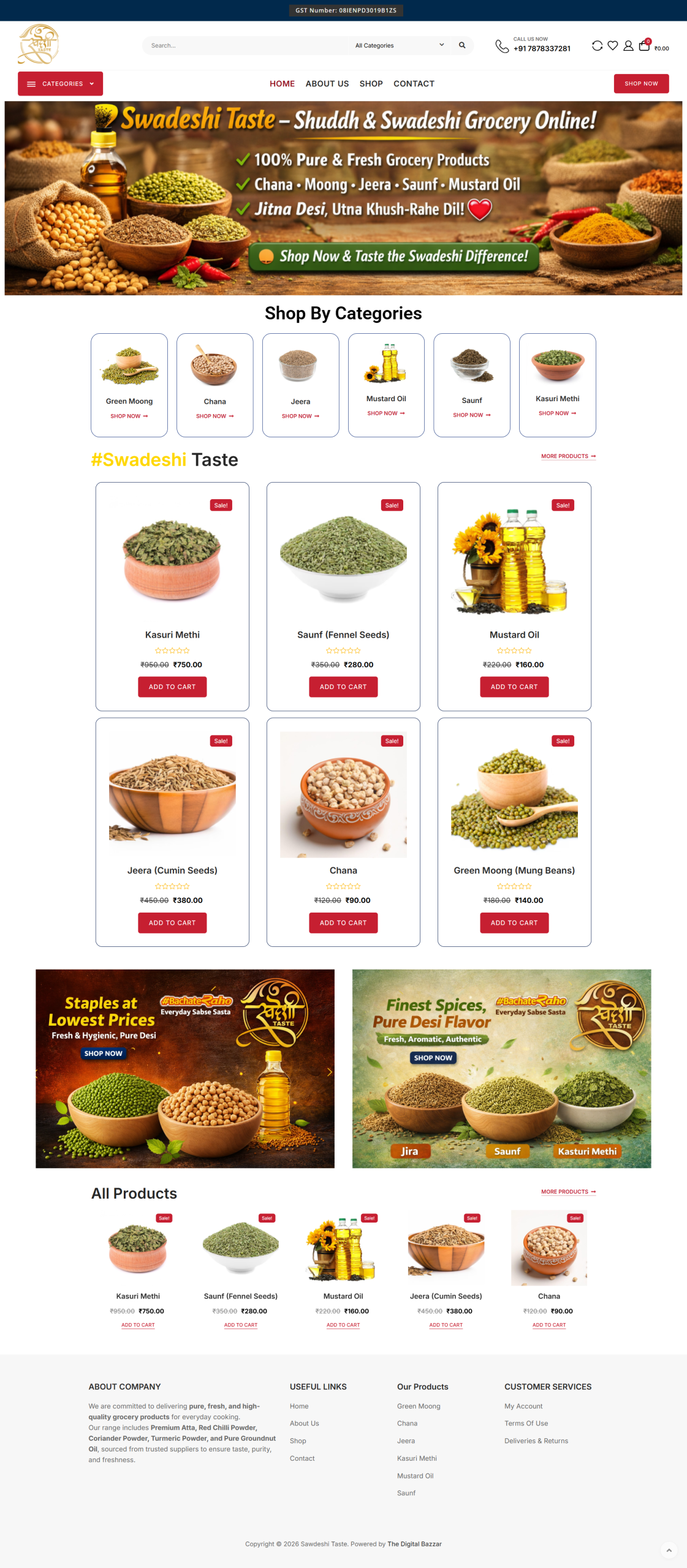The image size is (687, 1568).
Task: View the shopping cart
Action: (644, 45)
